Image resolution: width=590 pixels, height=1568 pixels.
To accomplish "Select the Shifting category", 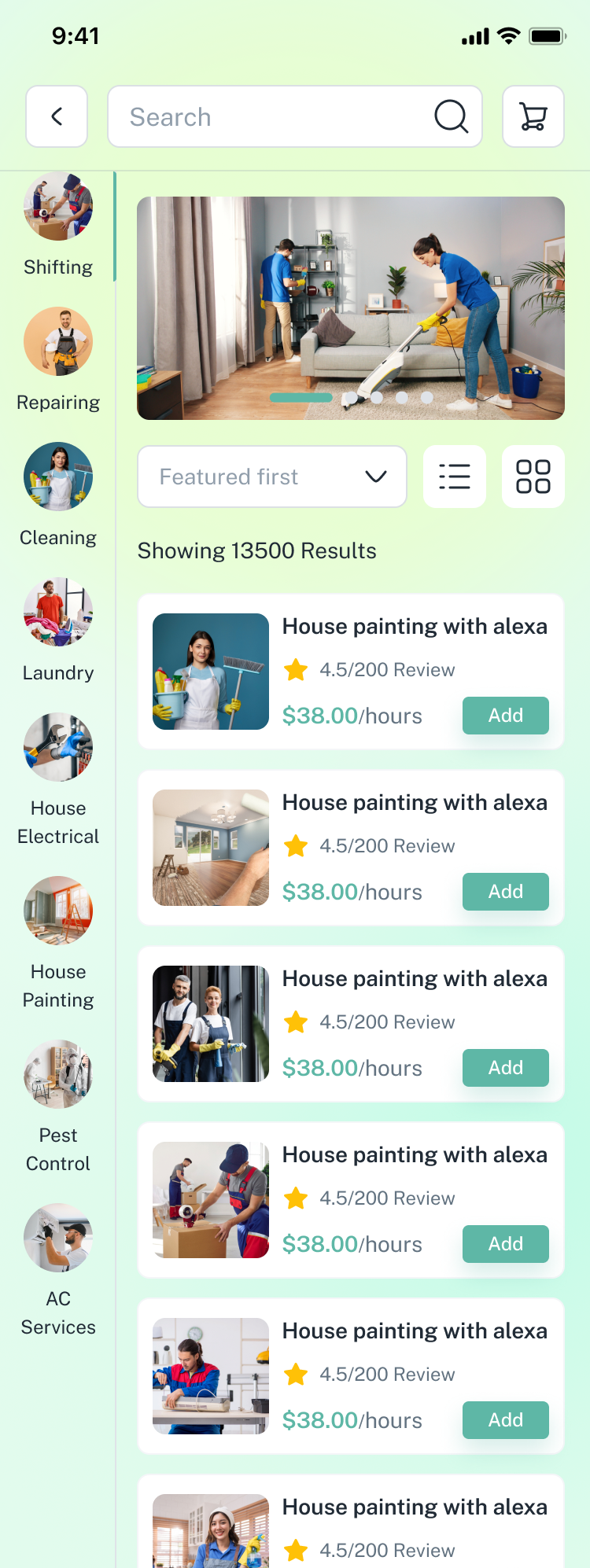I will click(58, 224).
